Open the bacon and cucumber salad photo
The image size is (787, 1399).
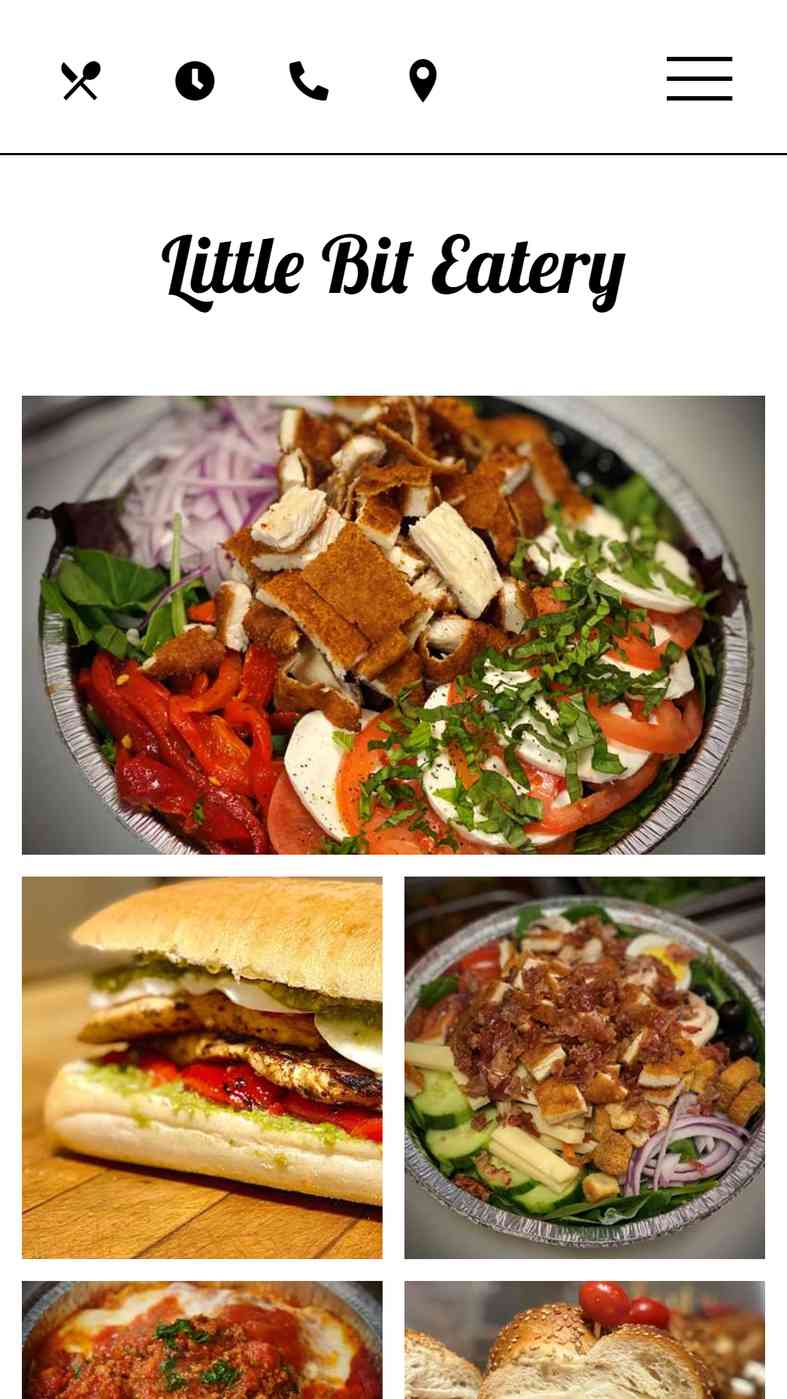pyautogui.click(x=584, y=1067)
